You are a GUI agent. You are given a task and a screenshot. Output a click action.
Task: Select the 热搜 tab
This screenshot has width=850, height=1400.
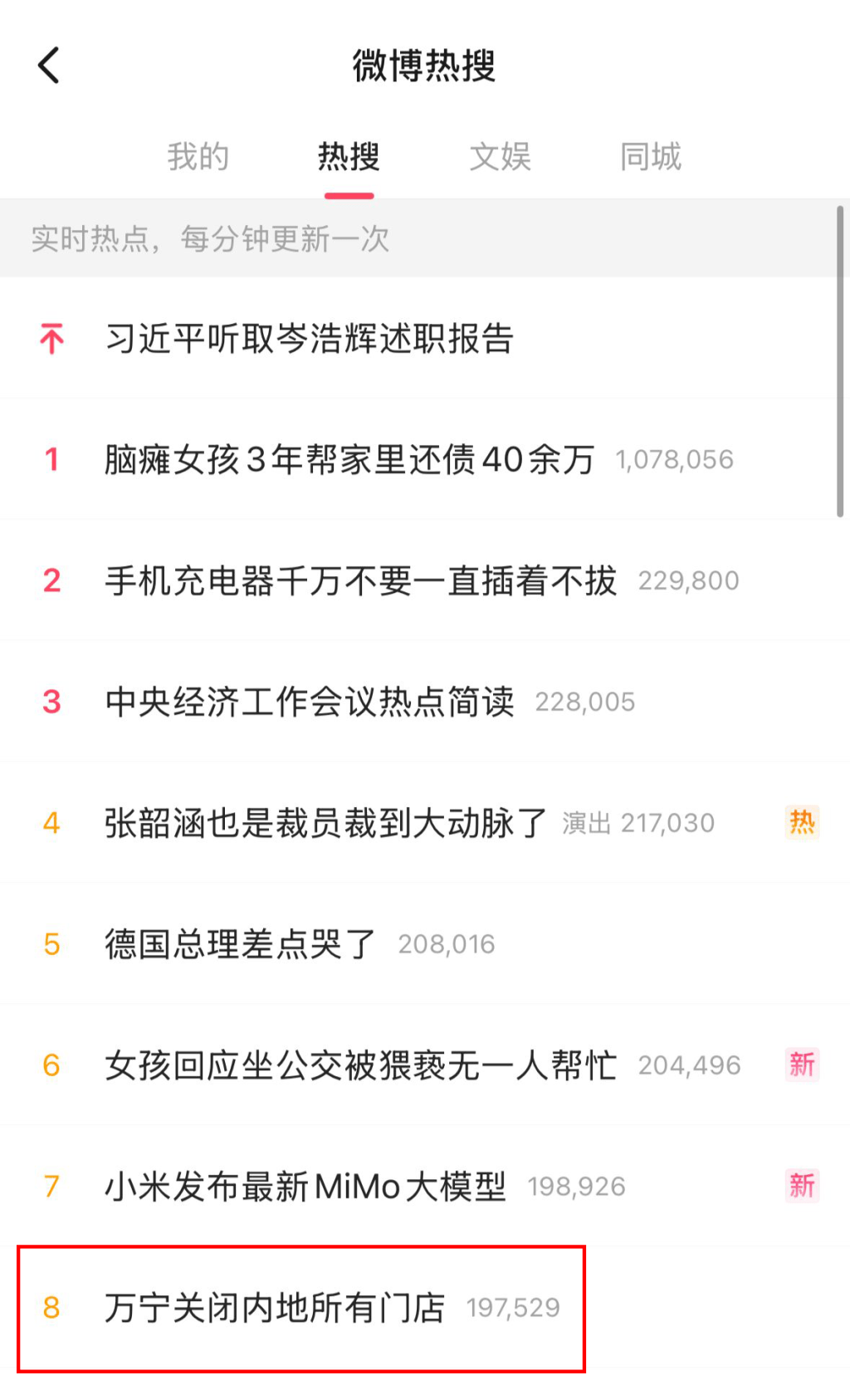tap(349, 157)
